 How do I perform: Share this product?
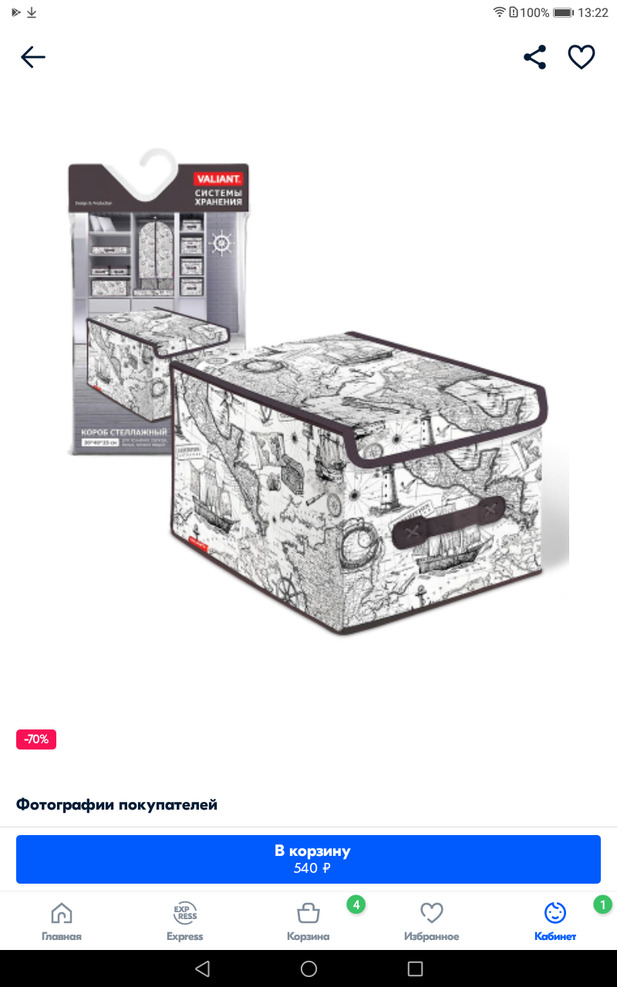[535, 57]
